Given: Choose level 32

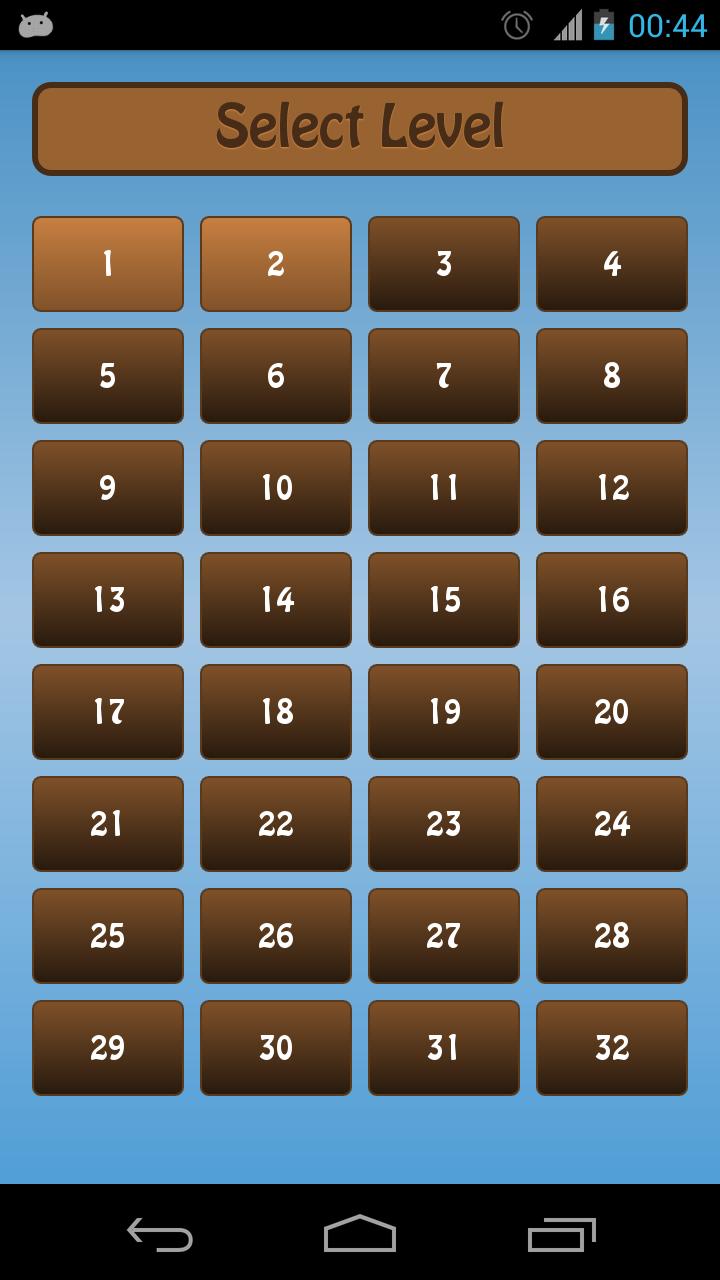Looking at the screenshot, I should pos(612,1048).
